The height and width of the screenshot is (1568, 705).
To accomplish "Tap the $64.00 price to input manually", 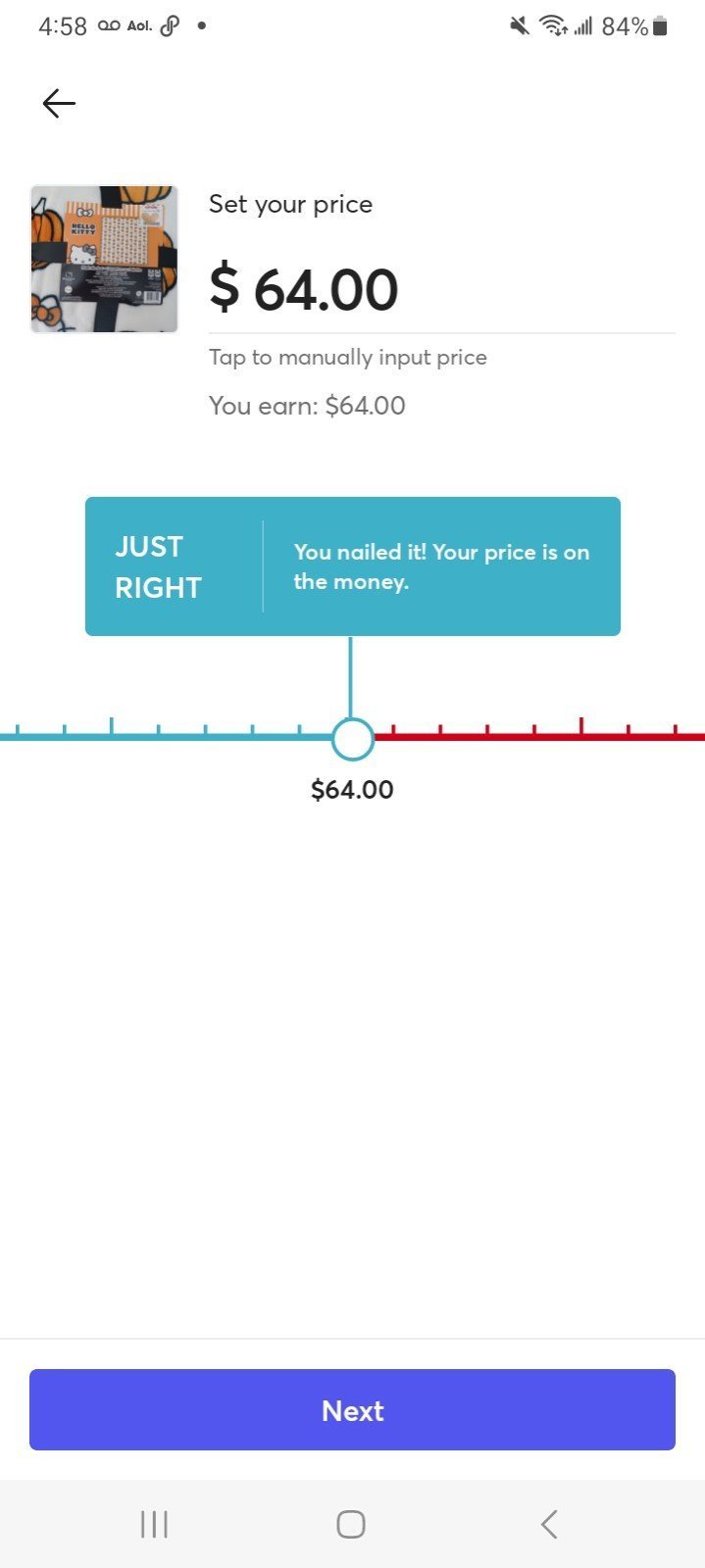I will tap(304, 290).
